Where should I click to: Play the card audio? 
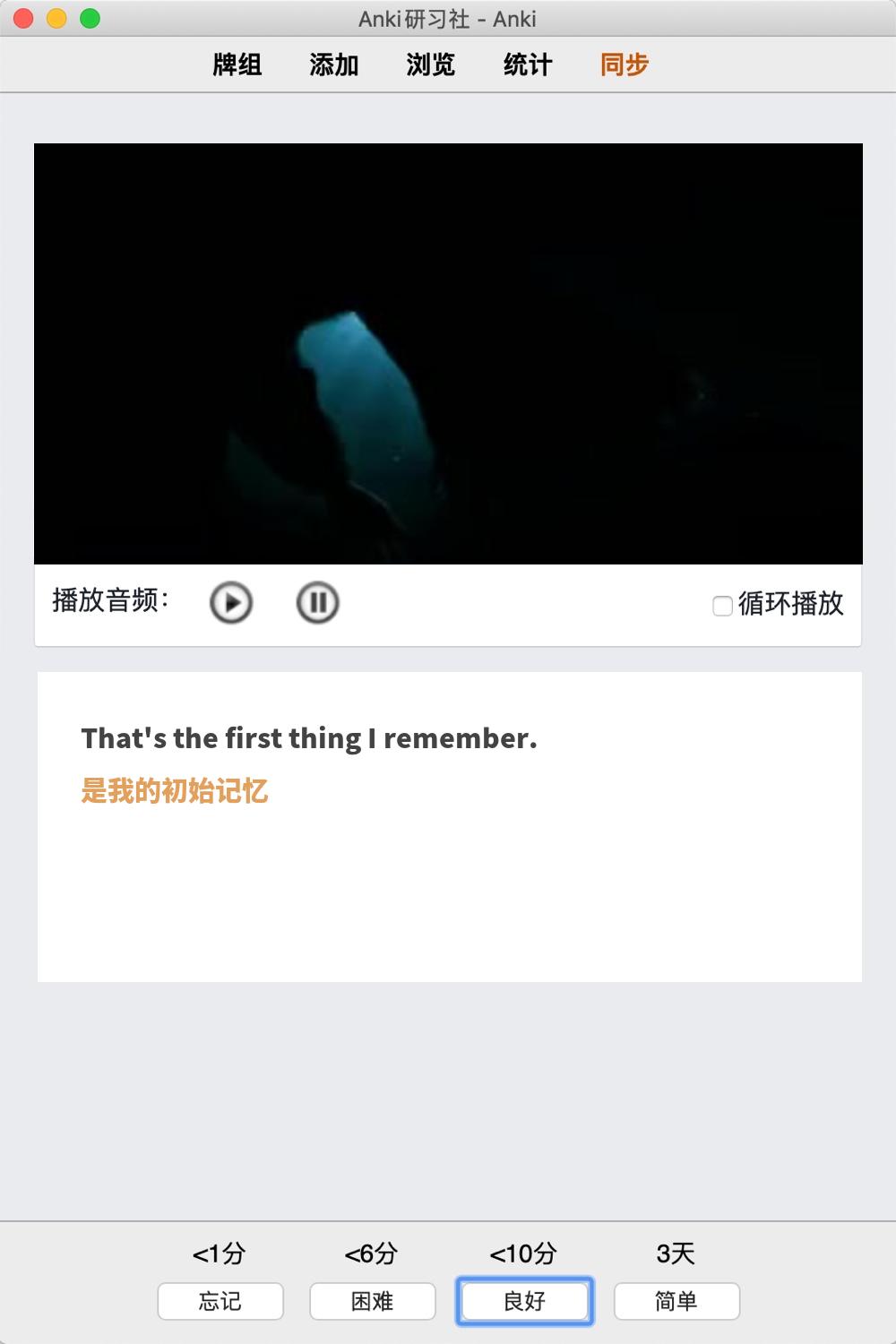(231, 602)
